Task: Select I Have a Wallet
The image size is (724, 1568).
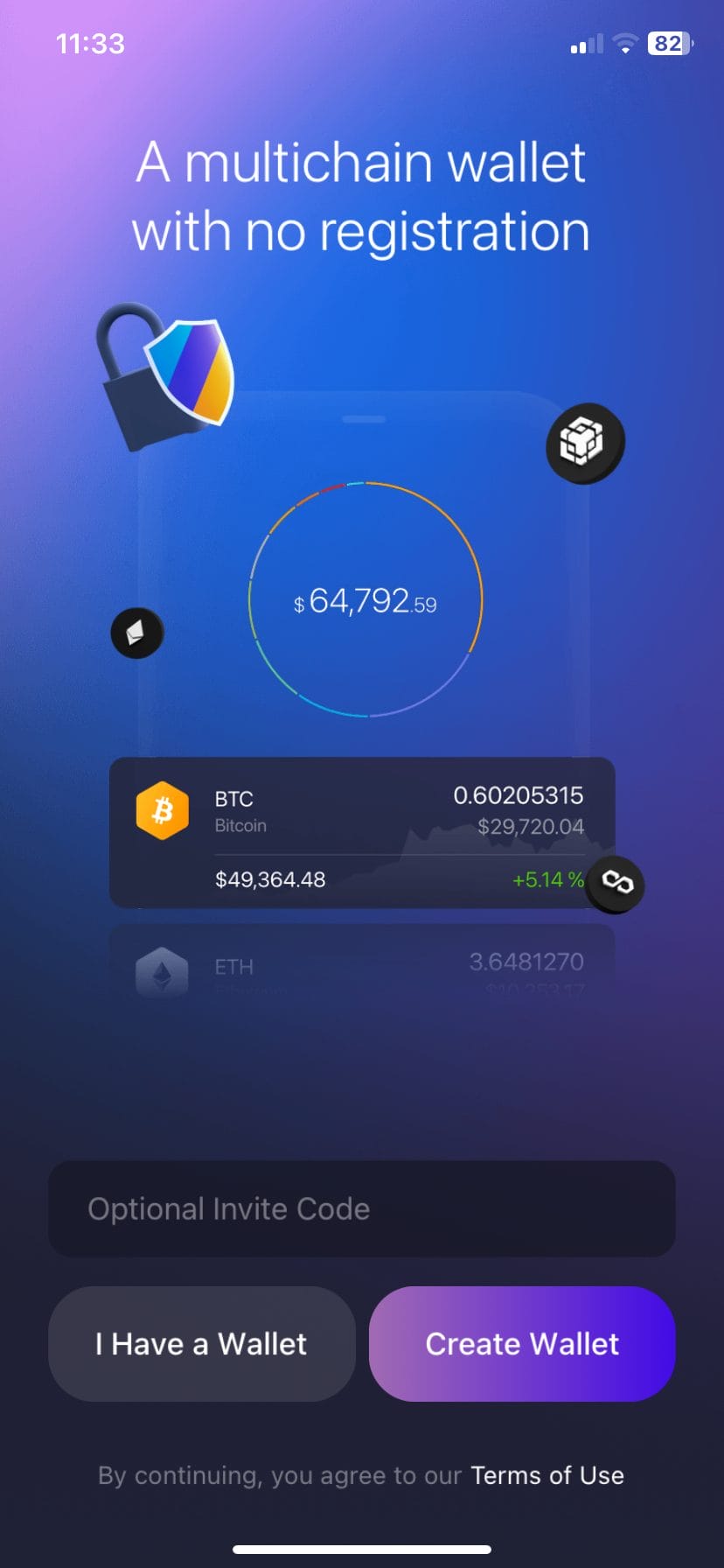Action: coord(201,1343)
